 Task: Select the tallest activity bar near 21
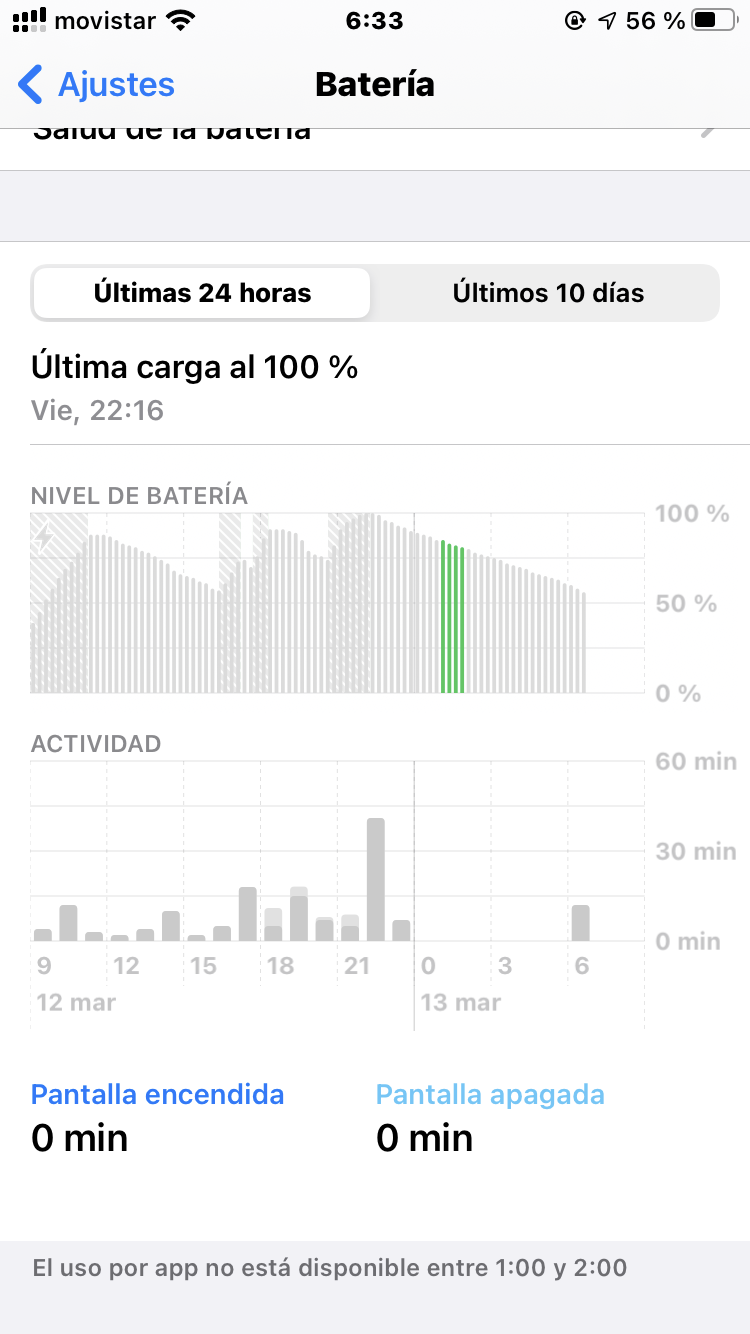[x=376, y=880]
